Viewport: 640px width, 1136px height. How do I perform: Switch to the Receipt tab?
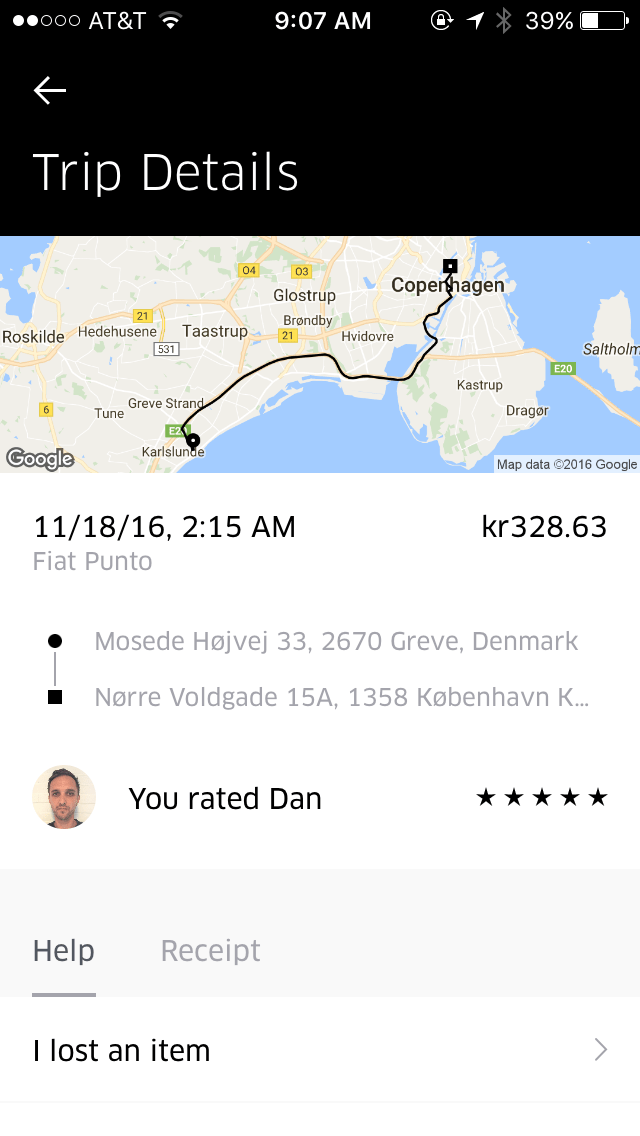click(x=210, y=951)
